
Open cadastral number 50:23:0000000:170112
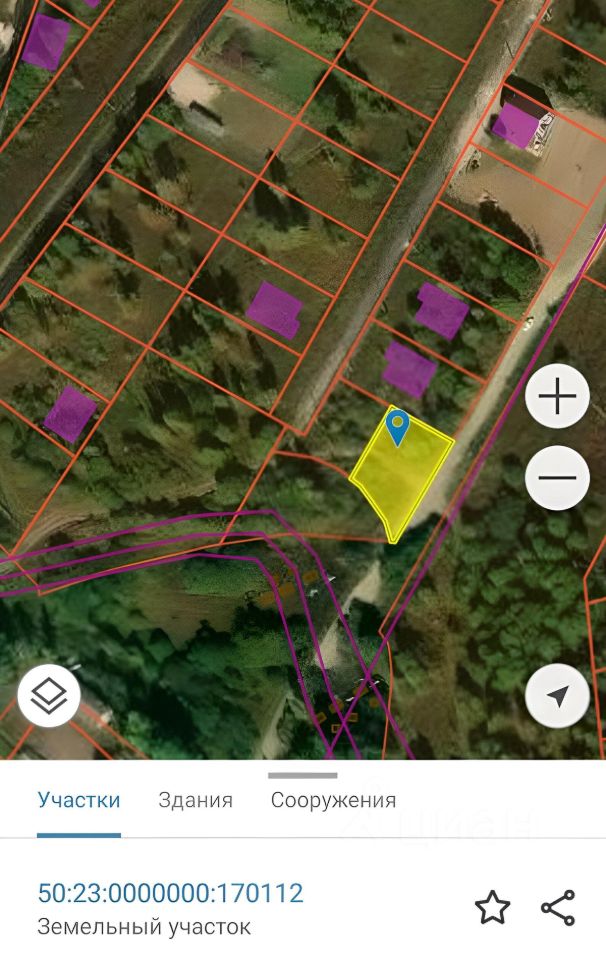(x=170, y=893)
